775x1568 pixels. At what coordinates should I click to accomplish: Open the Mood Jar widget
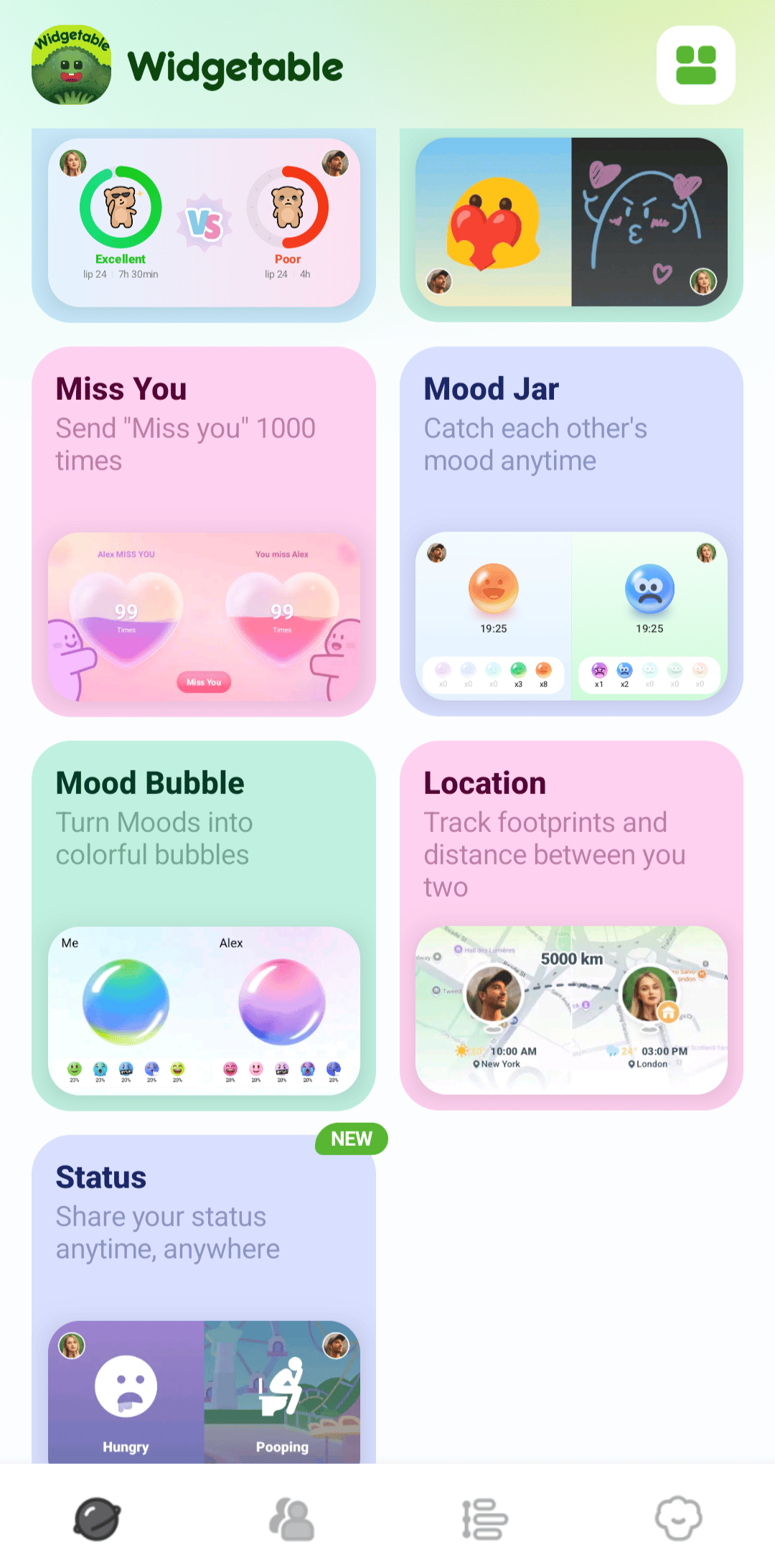571,531
